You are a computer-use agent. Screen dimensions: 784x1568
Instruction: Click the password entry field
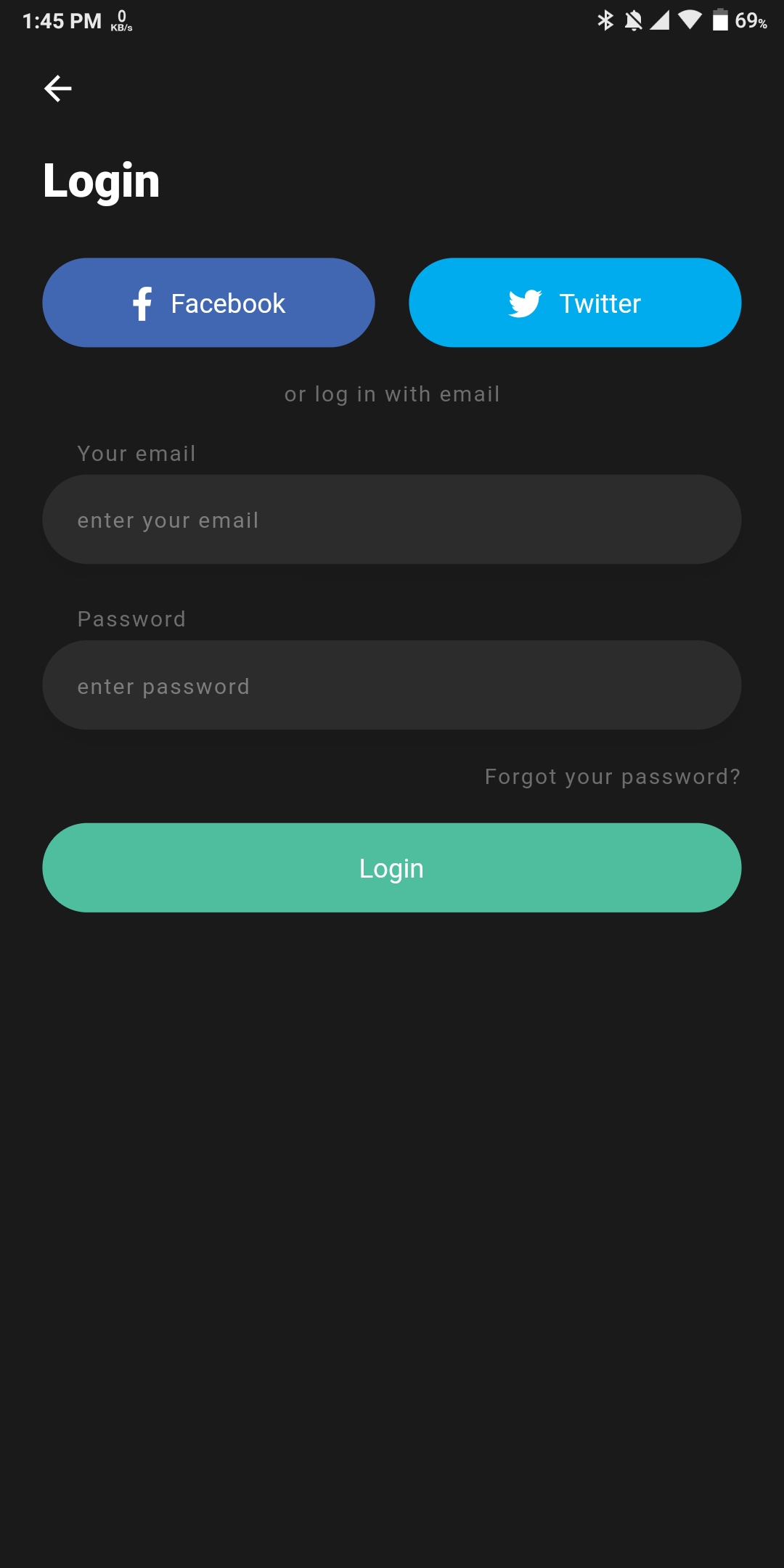pyautogui.click(x=392, y=685)
